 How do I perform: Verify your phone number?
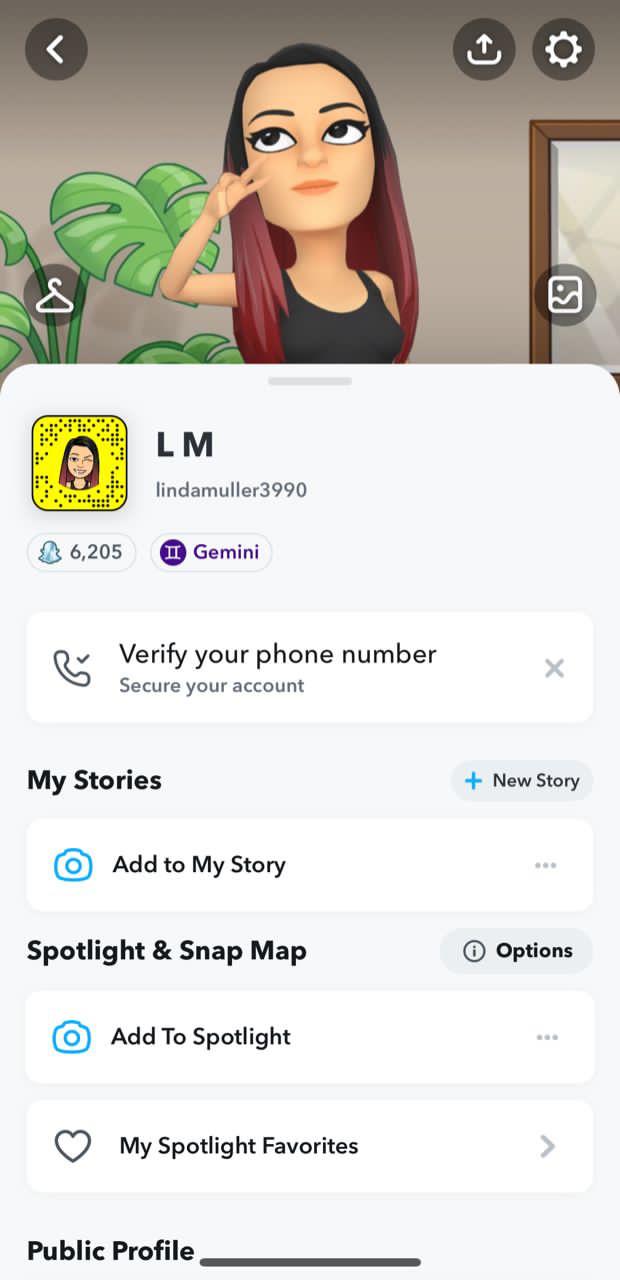coord(278,667)
